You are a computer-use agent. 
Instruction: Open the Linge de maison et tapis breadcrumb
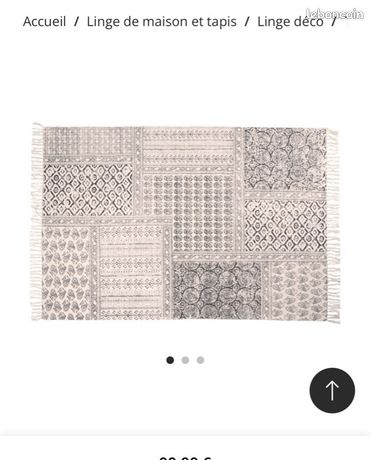162,22
